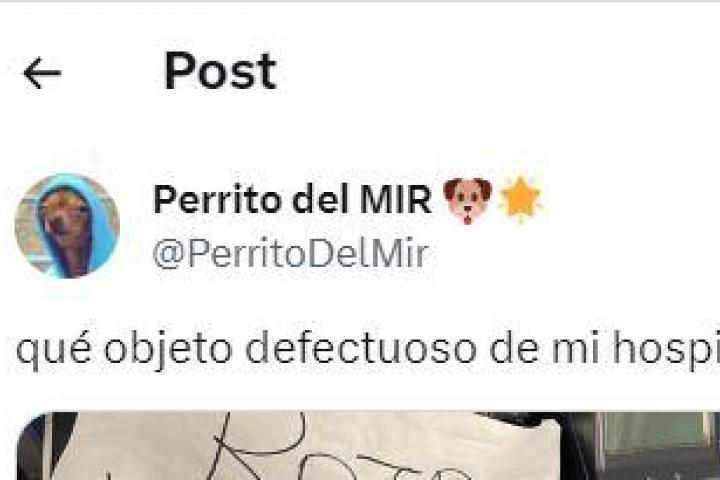The image size is (720, 480).
Task: Go back using the arrow icon
Action: 42,73
